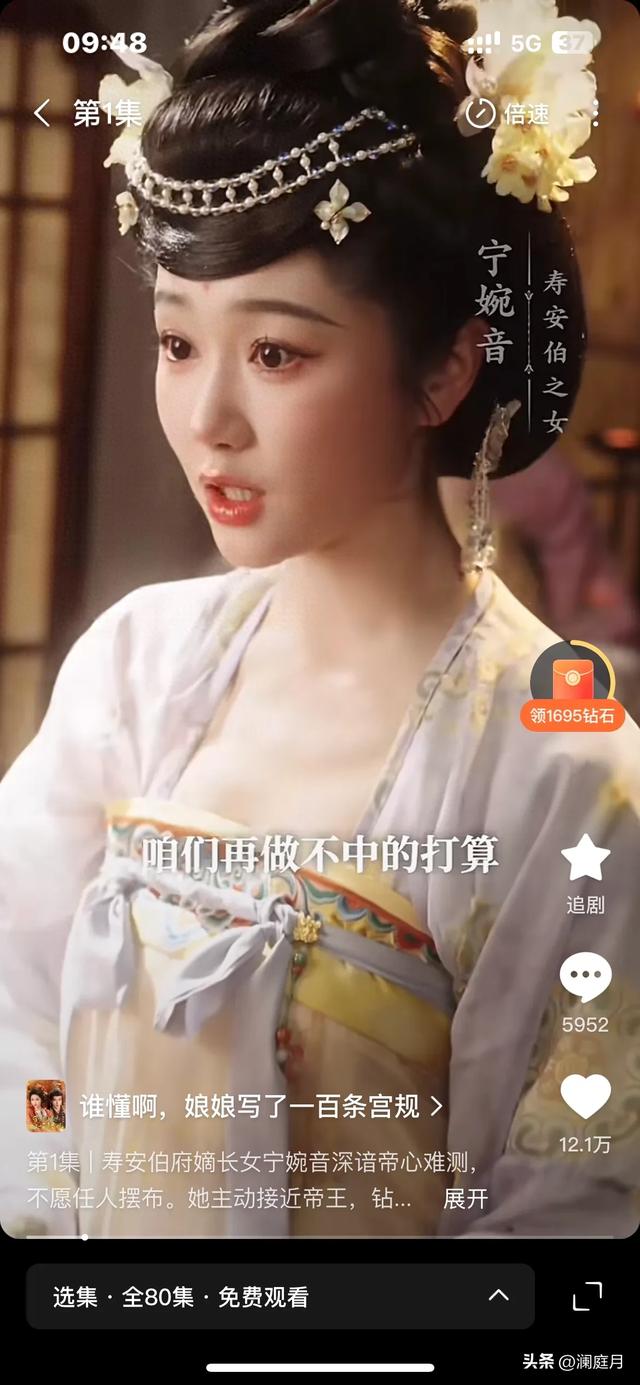Enter fullscreen with the expand icon

coord(588,1296)
